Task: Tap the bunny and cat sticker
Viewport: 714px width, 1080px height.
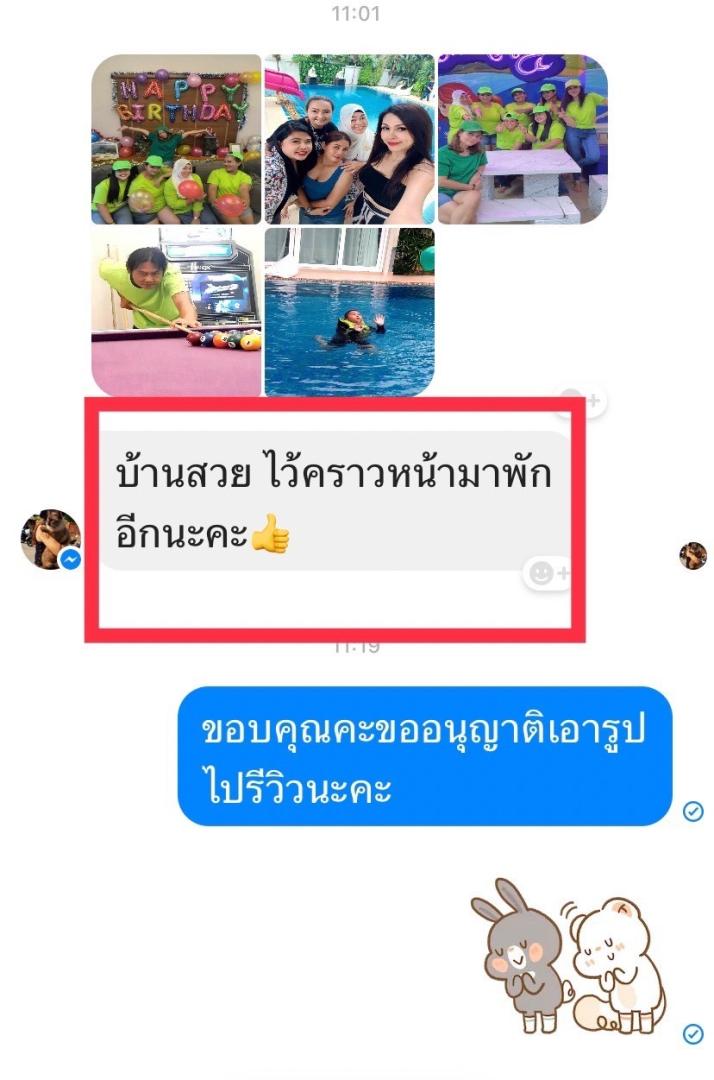Action: click(567, 957)
